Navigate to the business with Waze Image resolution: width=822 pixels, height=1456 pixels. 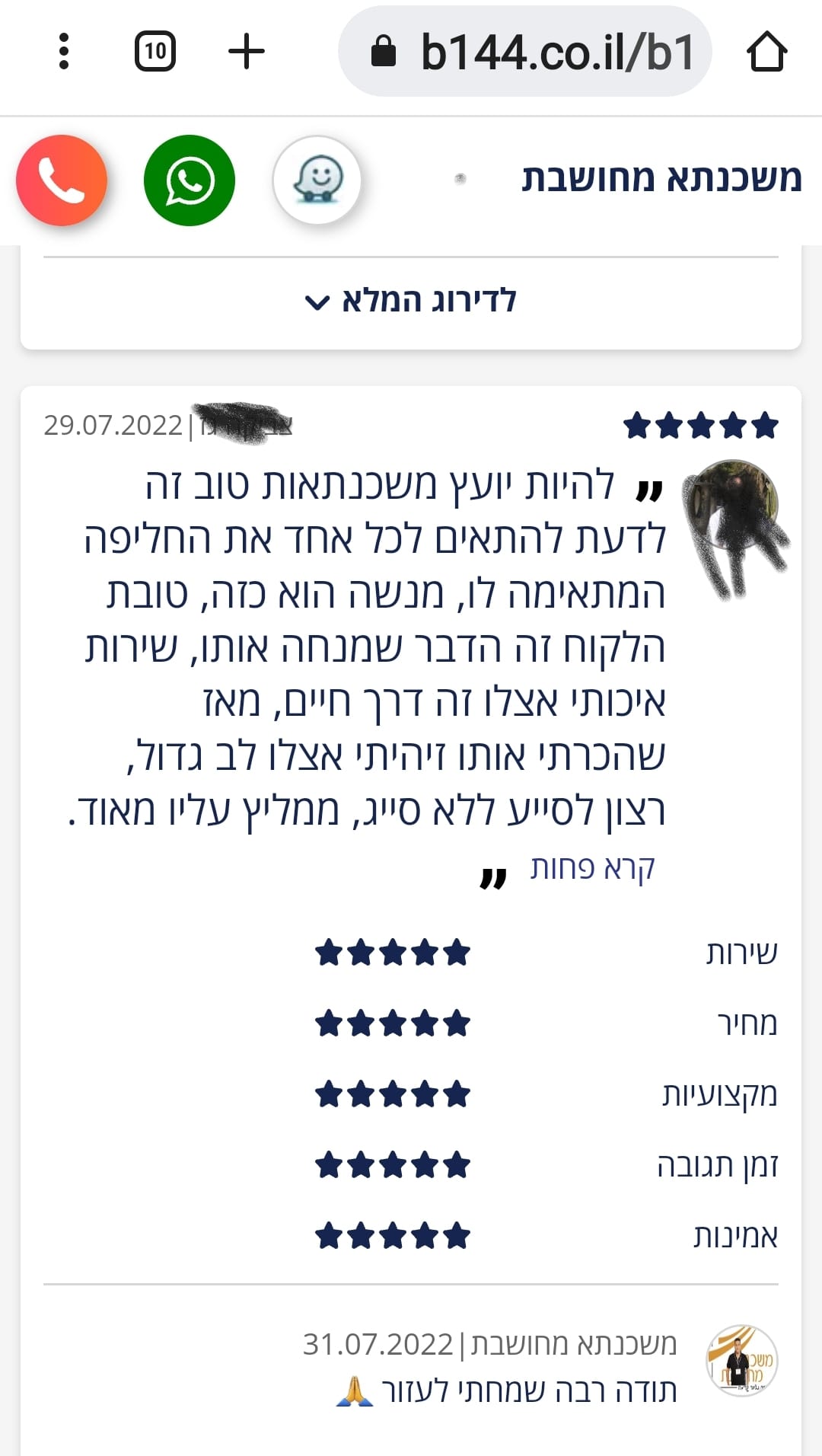click(317, 180)
